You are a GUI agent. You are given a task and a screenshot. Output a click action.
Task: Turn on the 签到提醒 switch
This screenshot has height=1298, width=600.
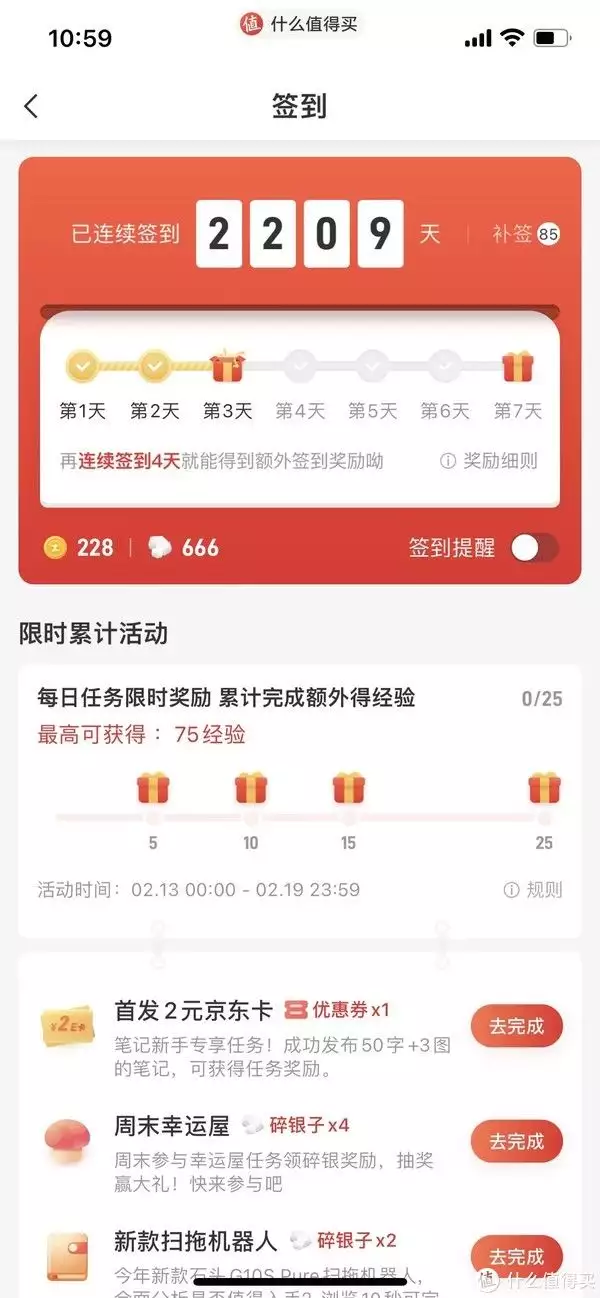pos(534,548)
